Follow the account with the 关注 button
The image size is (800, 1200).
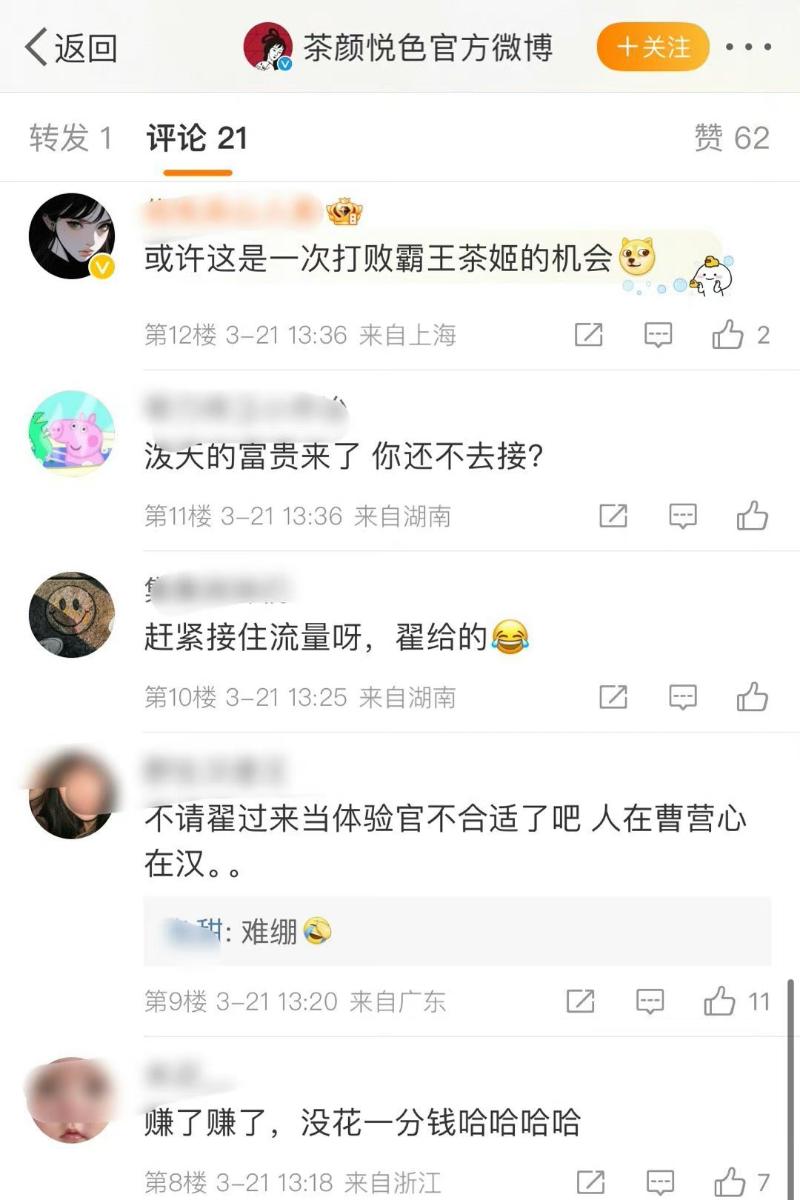[x=653, y=47]
